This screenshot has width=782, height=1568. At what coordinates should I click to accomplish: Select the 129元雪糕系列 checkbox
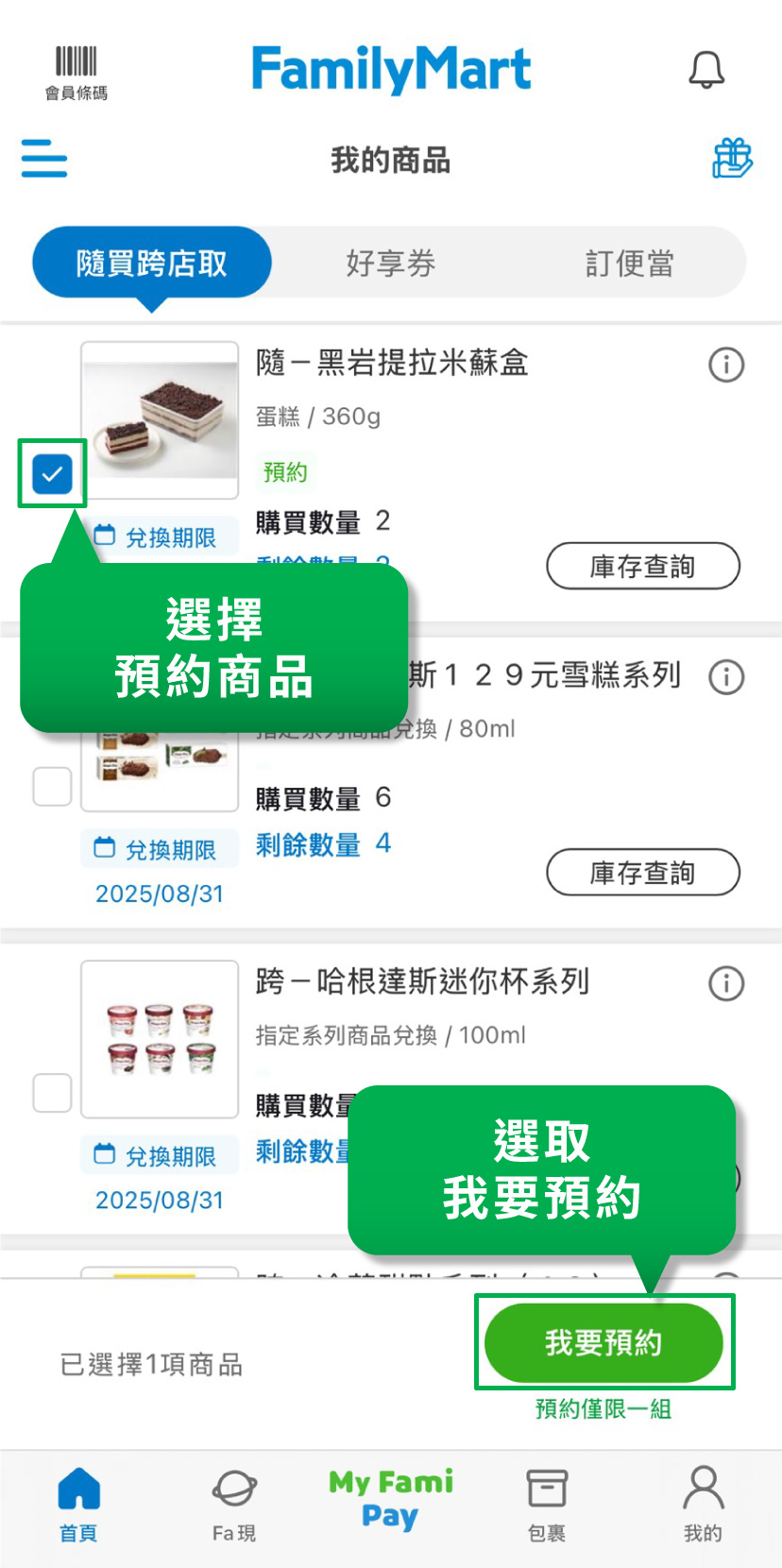coord(52,786)
